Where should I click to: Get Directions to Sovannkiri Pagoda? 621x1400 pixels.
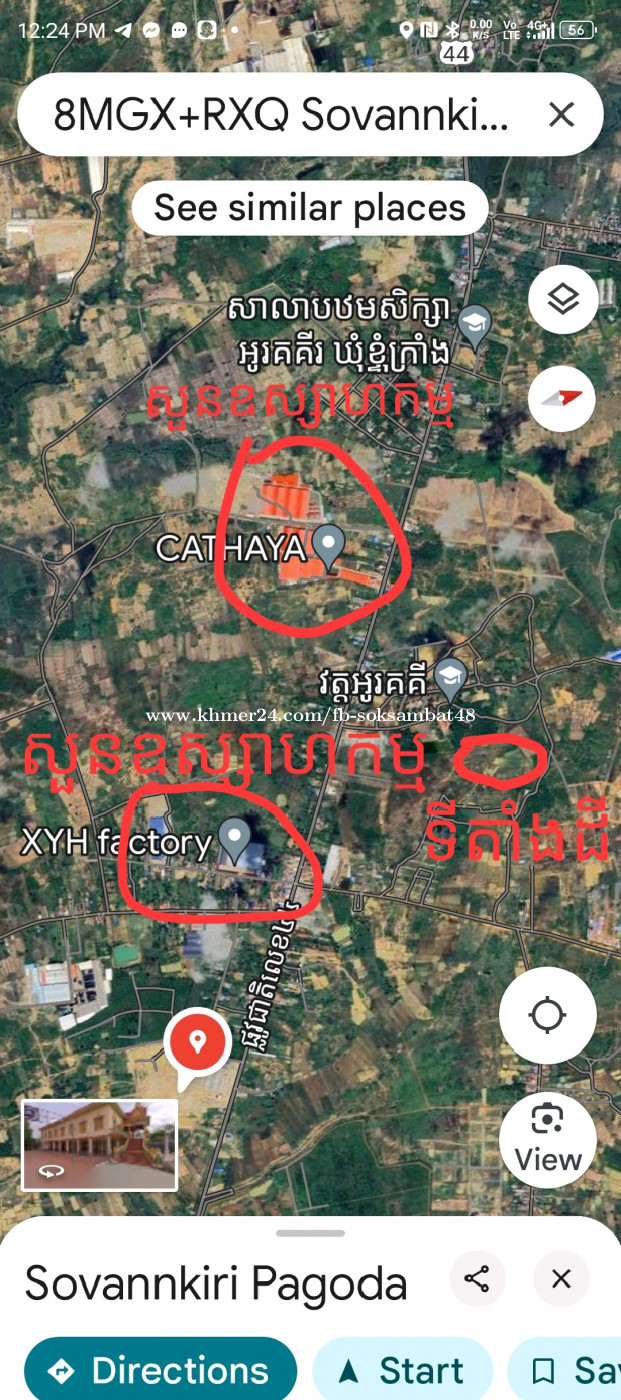coord(161,1369)
